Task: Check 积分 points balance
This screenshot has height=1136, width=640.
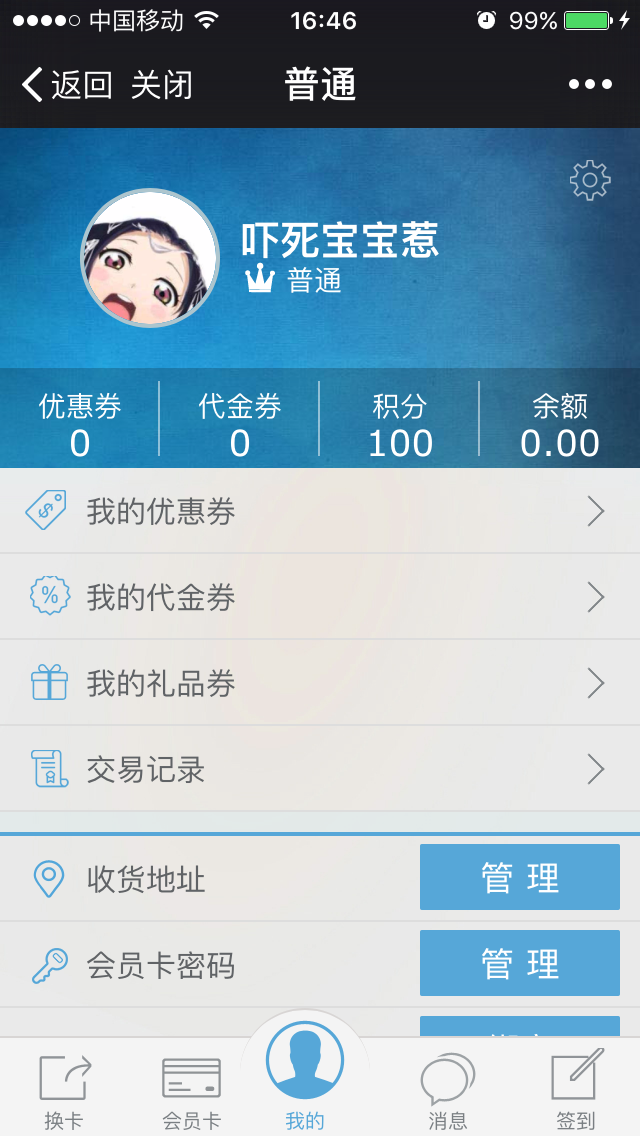Action: (400, 424)
